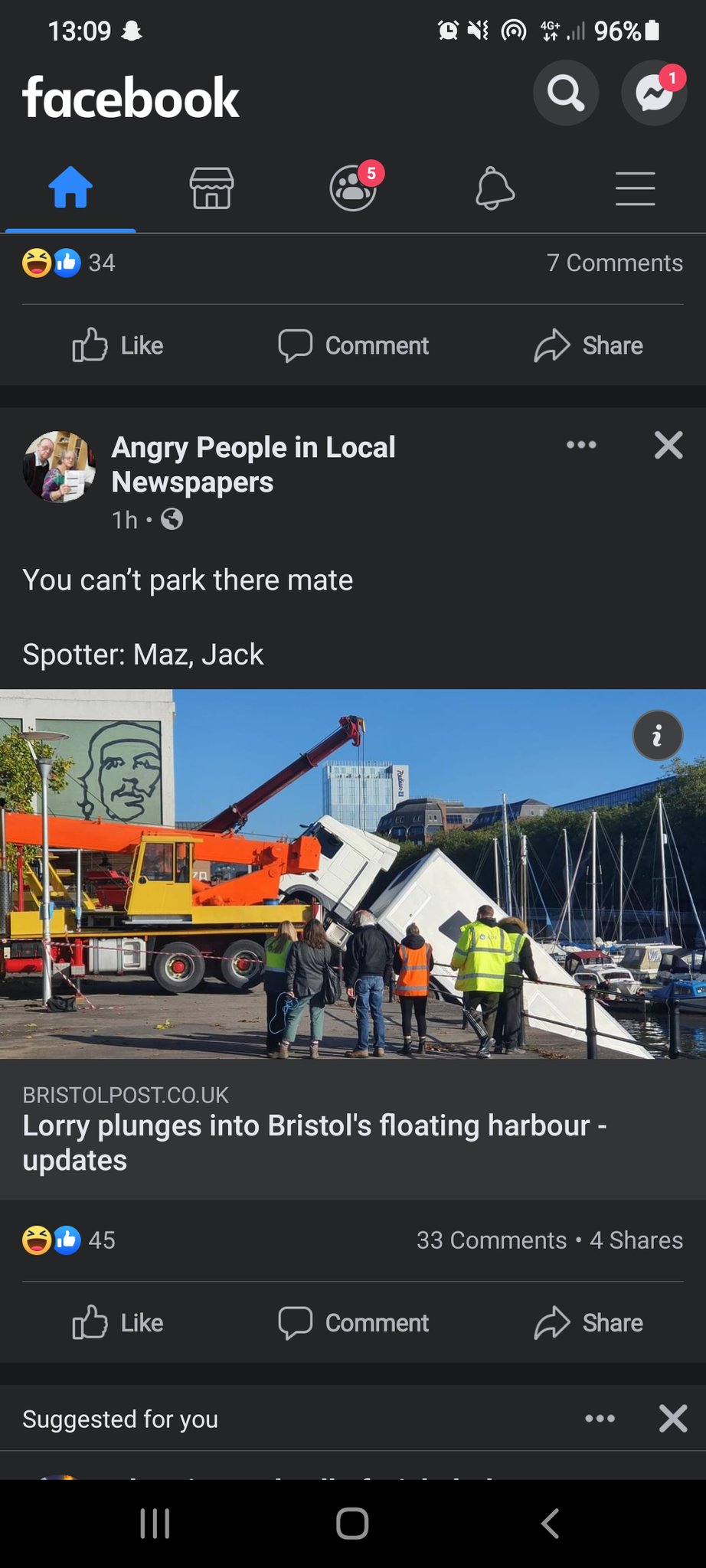Image resolution: width=706 pixels, height=1568 pixels.
Task: Switch to the Marketplace tab
Action: (x=211, y=188)
